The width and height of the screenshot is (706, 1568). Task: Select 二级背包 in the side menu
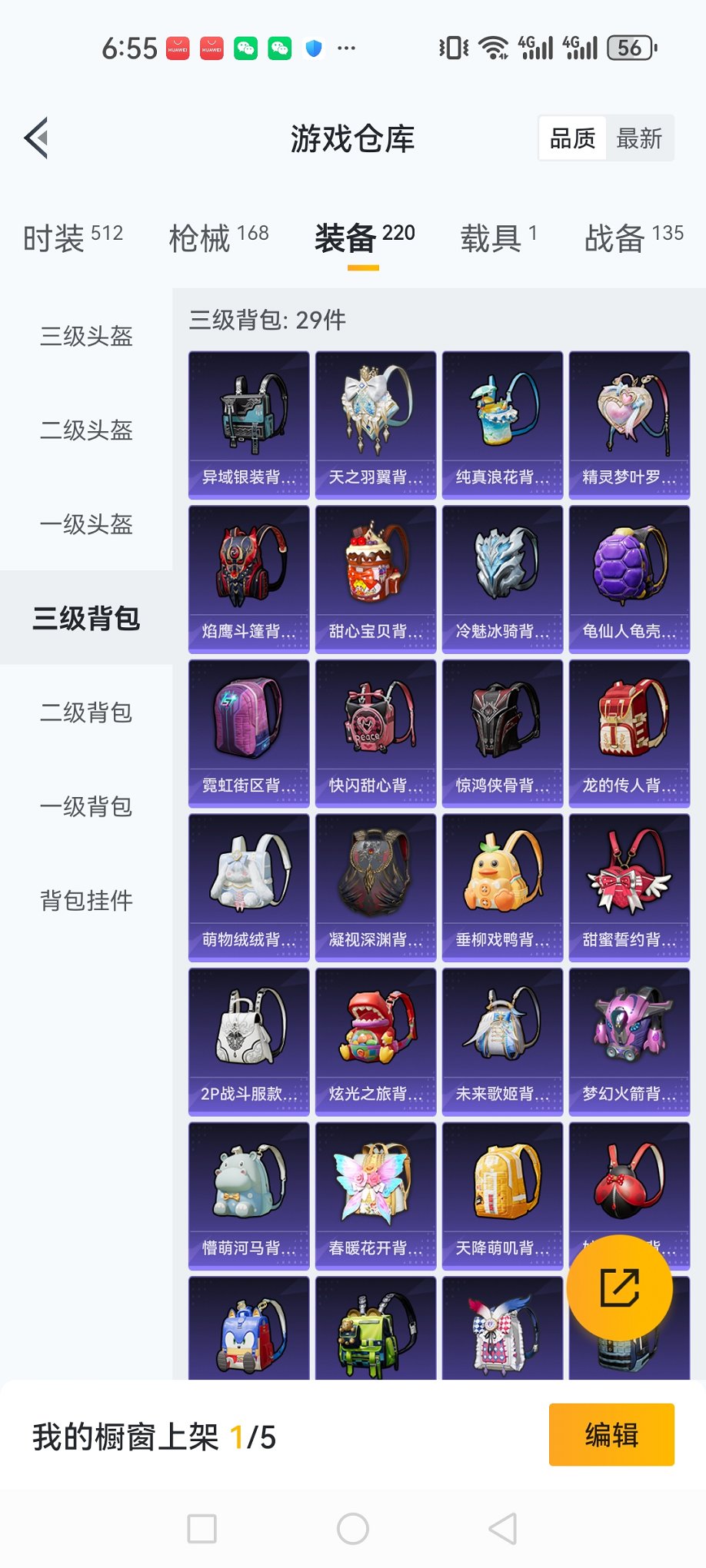[86, 713]
